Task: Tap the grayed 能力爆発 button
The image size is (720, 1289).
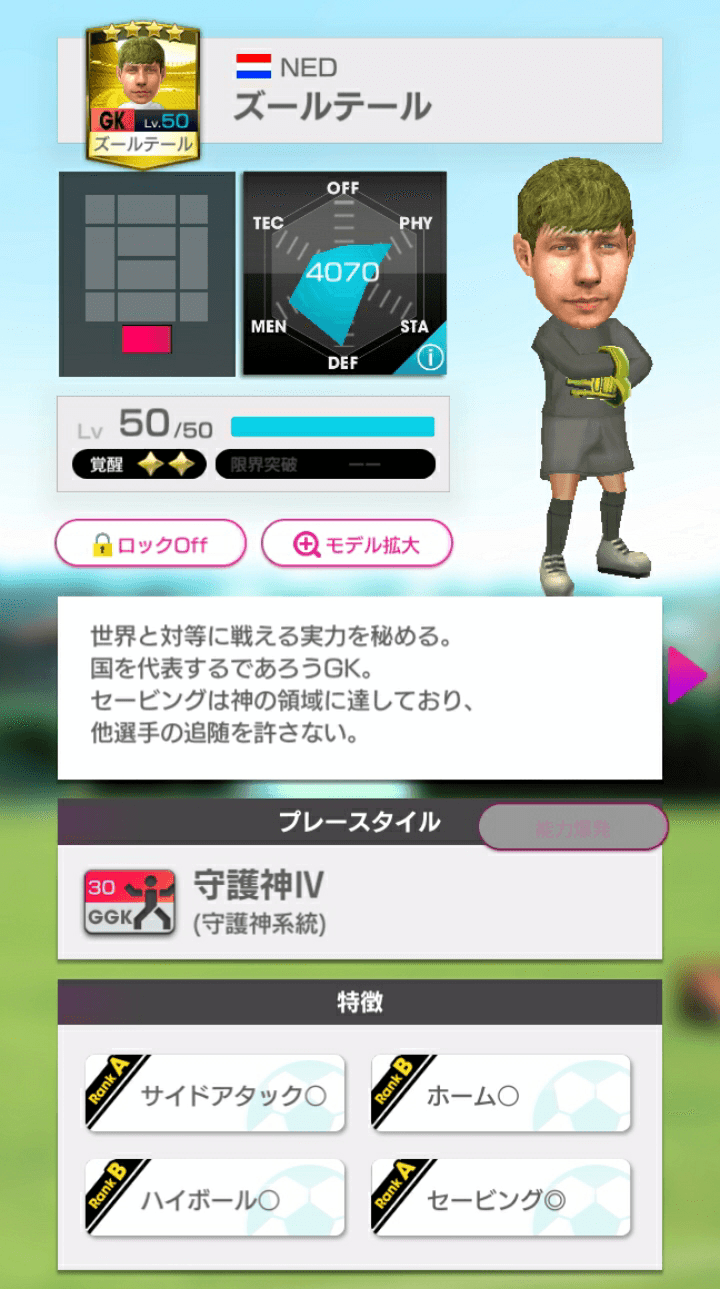Action: point(572,827)
